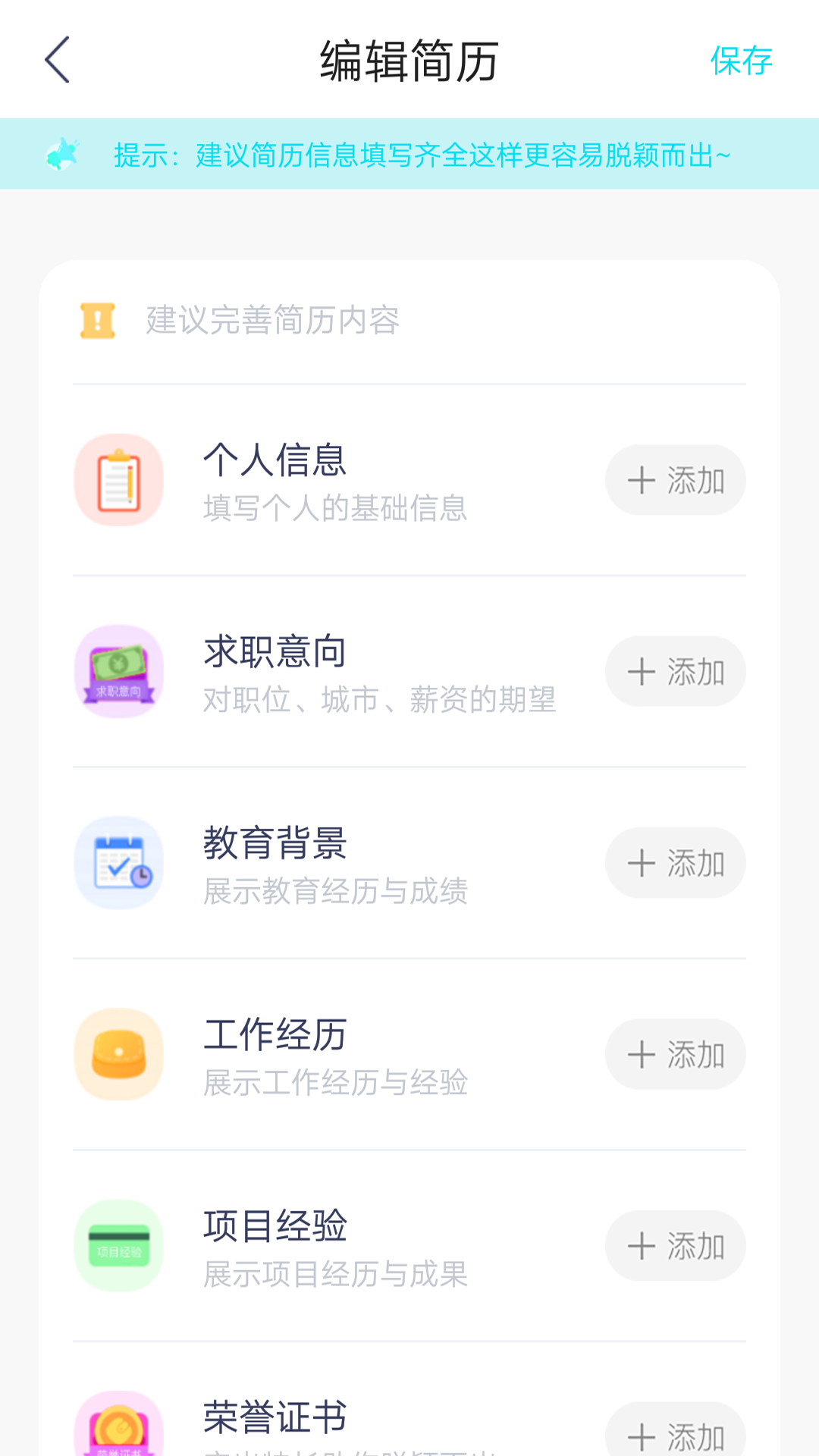This screenshot has width=819, height=1456.
Task: Add a project under 项目经验
Action: [x=675, y=1246]
